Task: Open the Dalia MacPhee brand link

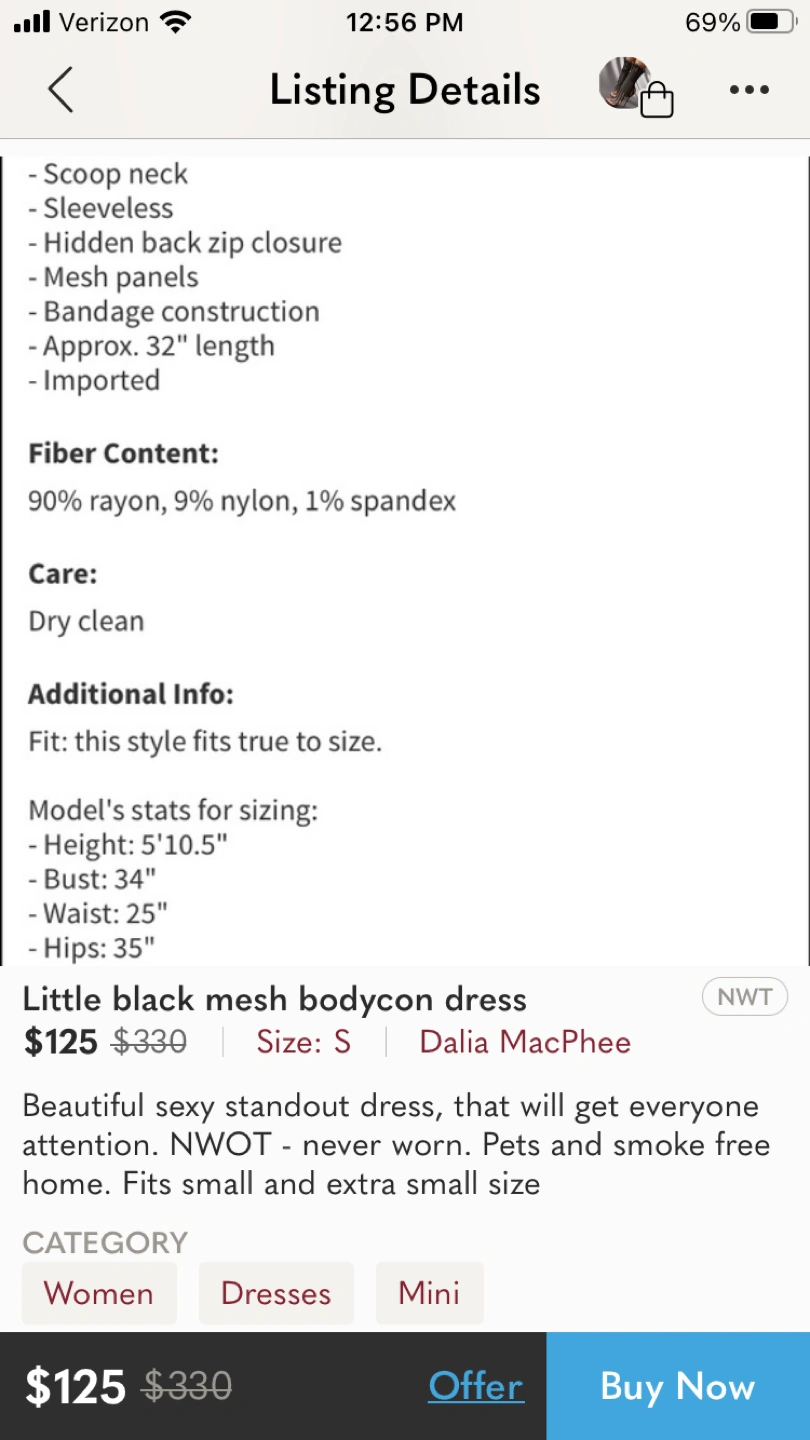Action: click(x=525, y=1042)
